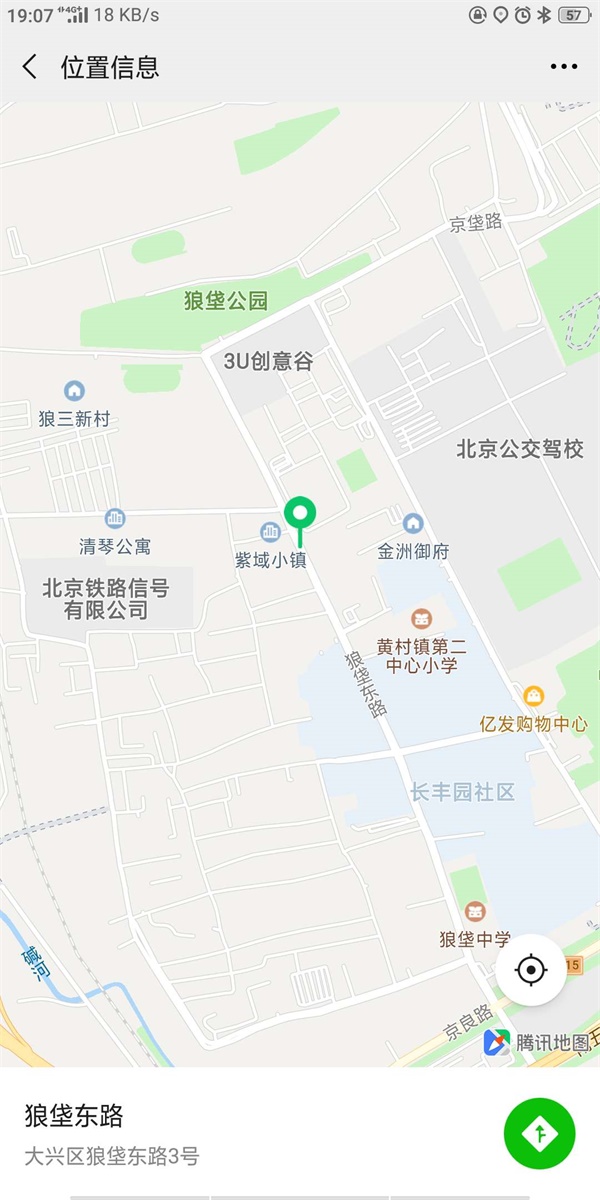The height and width of the screenshot is (1200, 600).
Task: Go back from the 位置信息 screen
Action: (x=30, y=67)
